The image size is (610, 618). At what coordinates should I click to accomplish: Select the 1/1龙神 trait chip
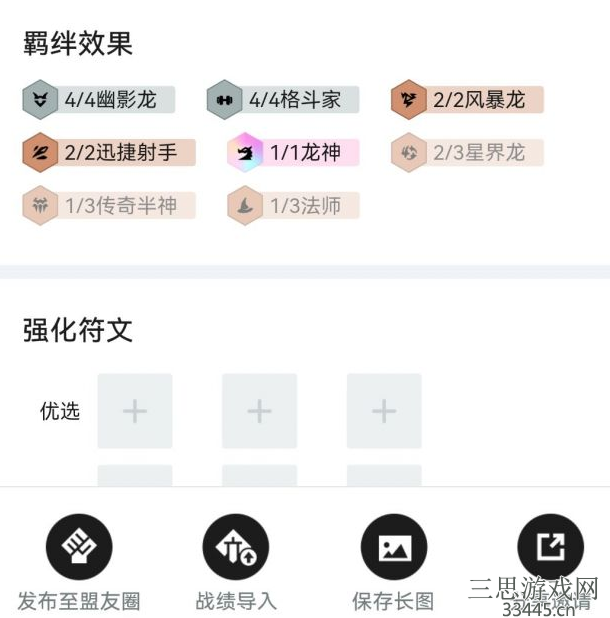(293, 153)
